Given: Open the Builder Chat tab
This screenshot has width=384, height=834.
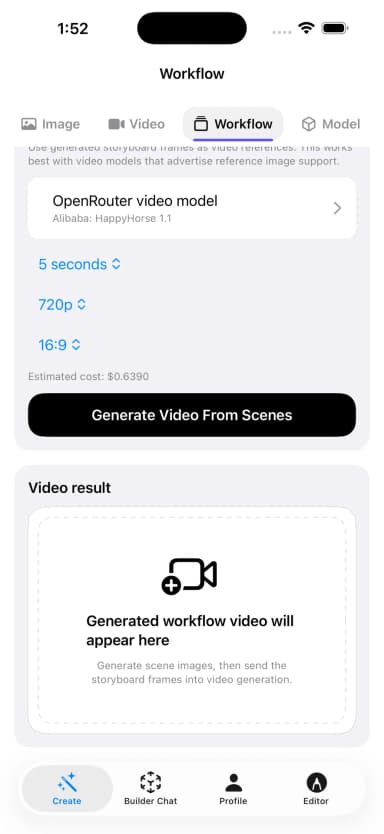Looking at the screenshot, I should (x=151, y=789).
